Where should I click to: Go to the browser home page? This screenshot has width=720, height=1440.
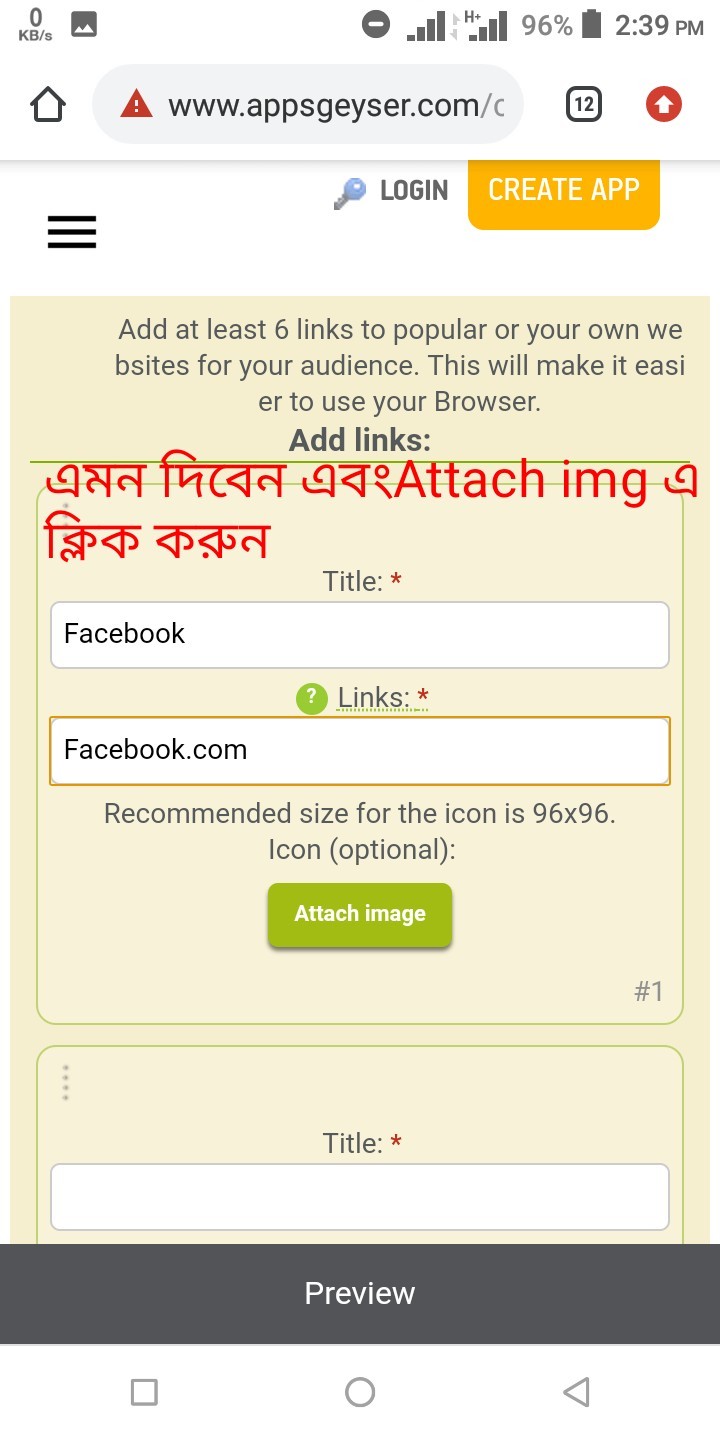click(x=49, y=105)
